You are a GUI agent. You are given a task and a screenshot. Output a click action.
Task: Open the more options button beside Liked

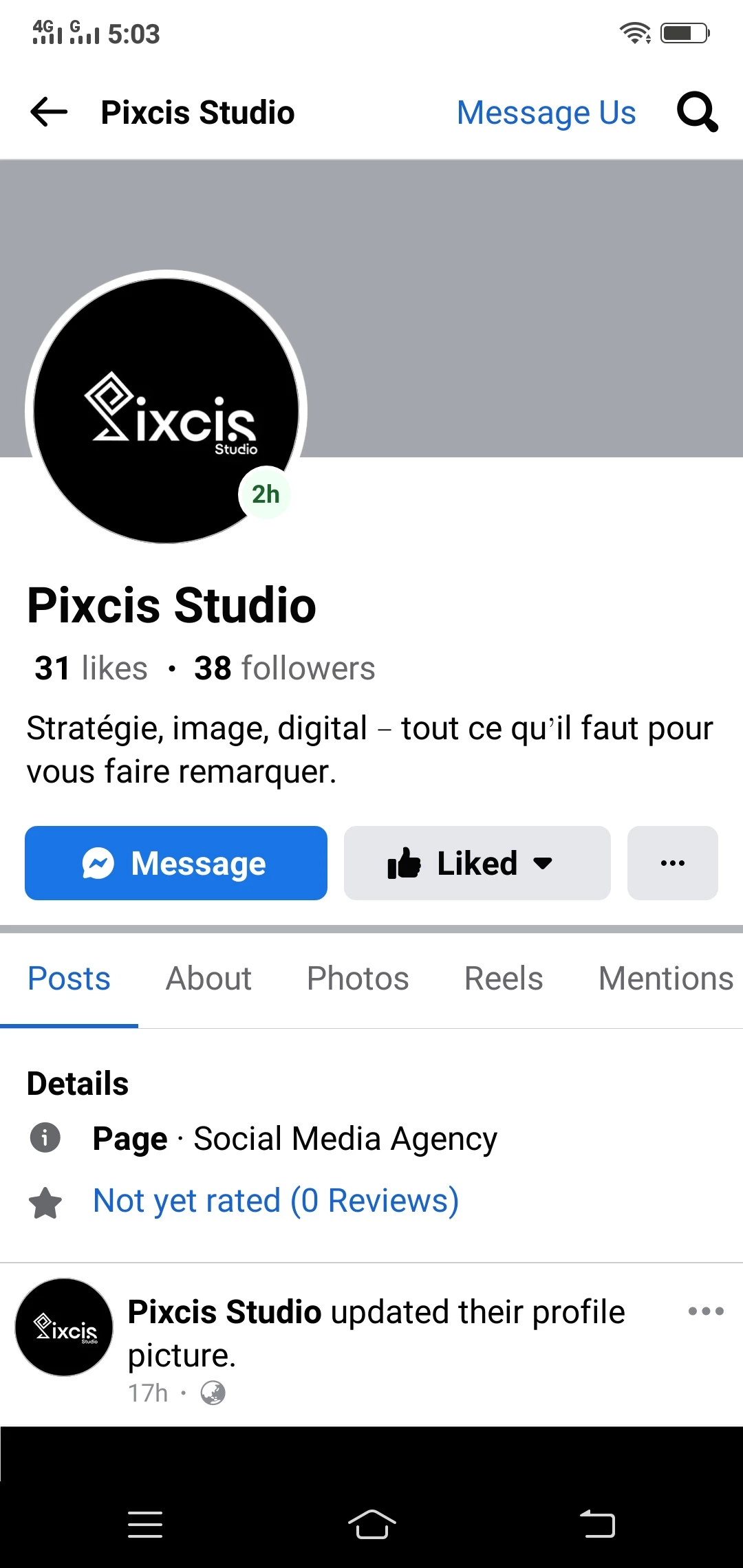[673, 863]
